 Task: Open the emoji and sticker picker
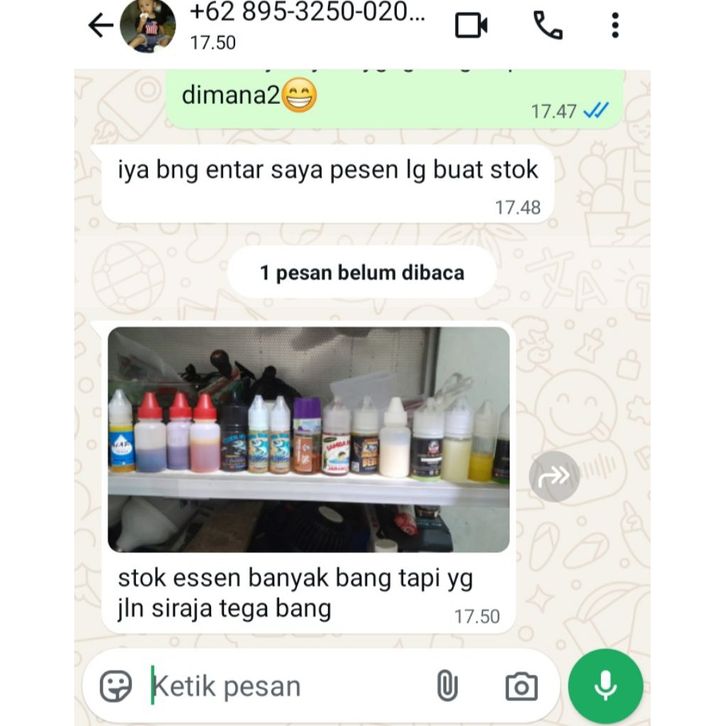[x=116, y=686]
